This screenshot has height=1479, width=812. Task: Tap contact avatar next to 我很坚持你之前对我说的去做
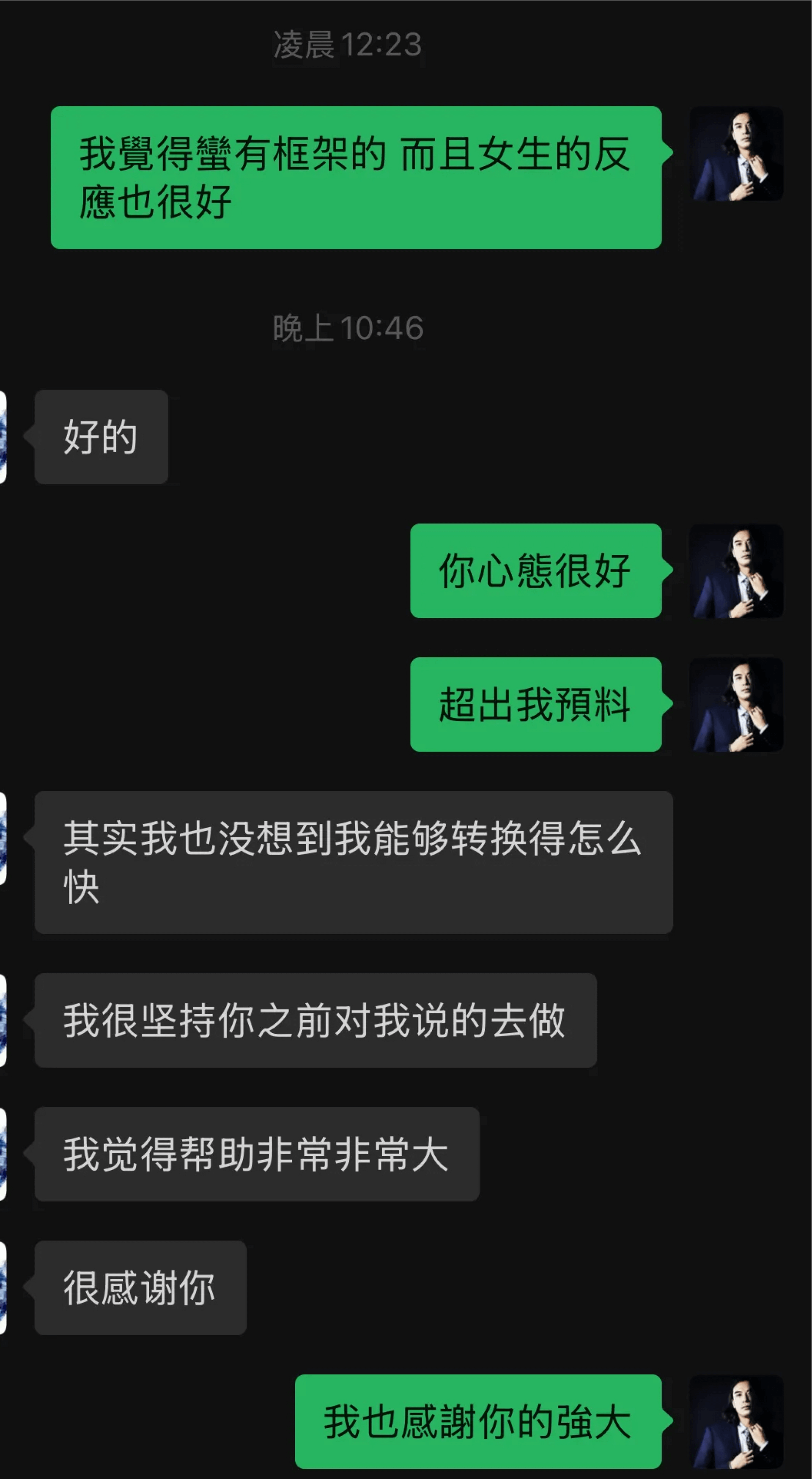(x=3, y=1020)
